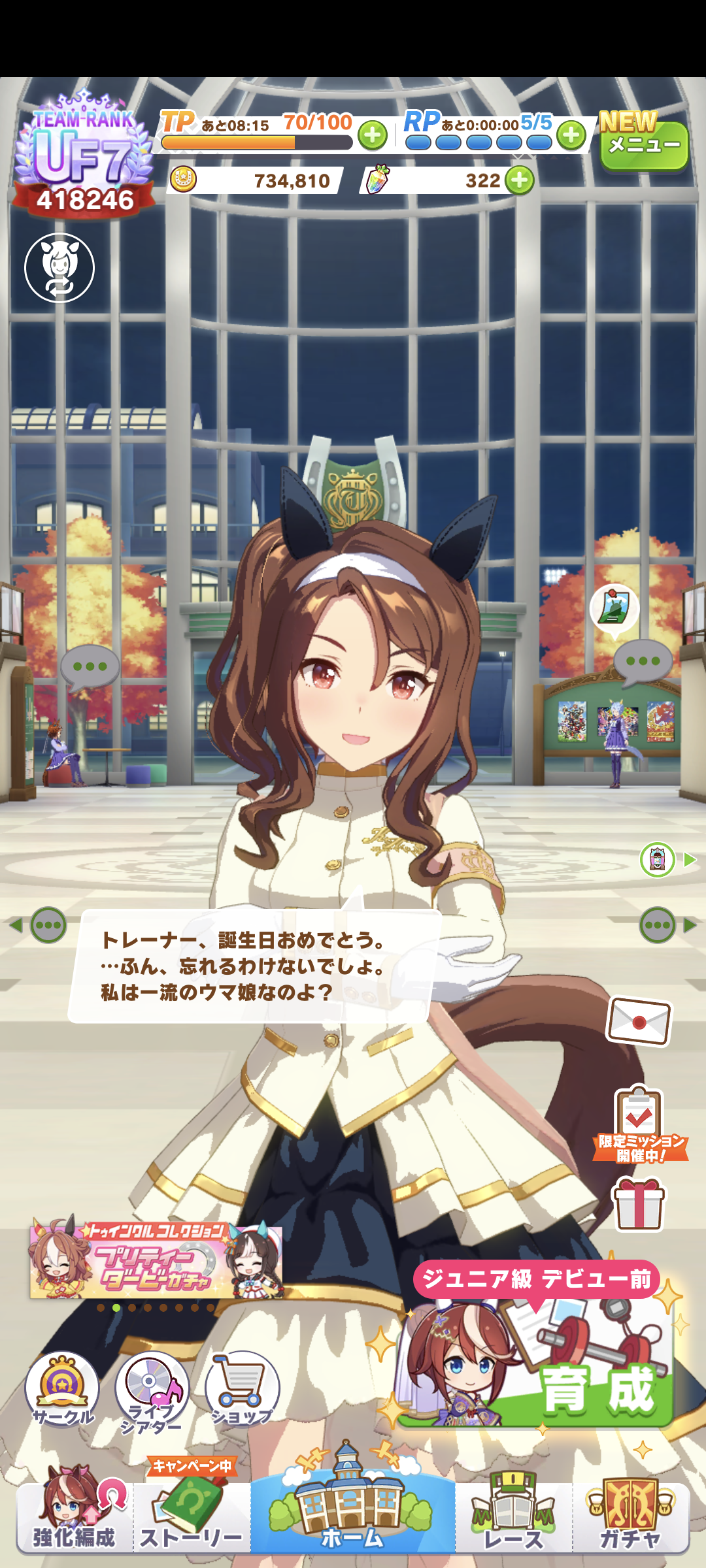Go to the ホーム tab
706x1568 pixels.
point(353,1509)
